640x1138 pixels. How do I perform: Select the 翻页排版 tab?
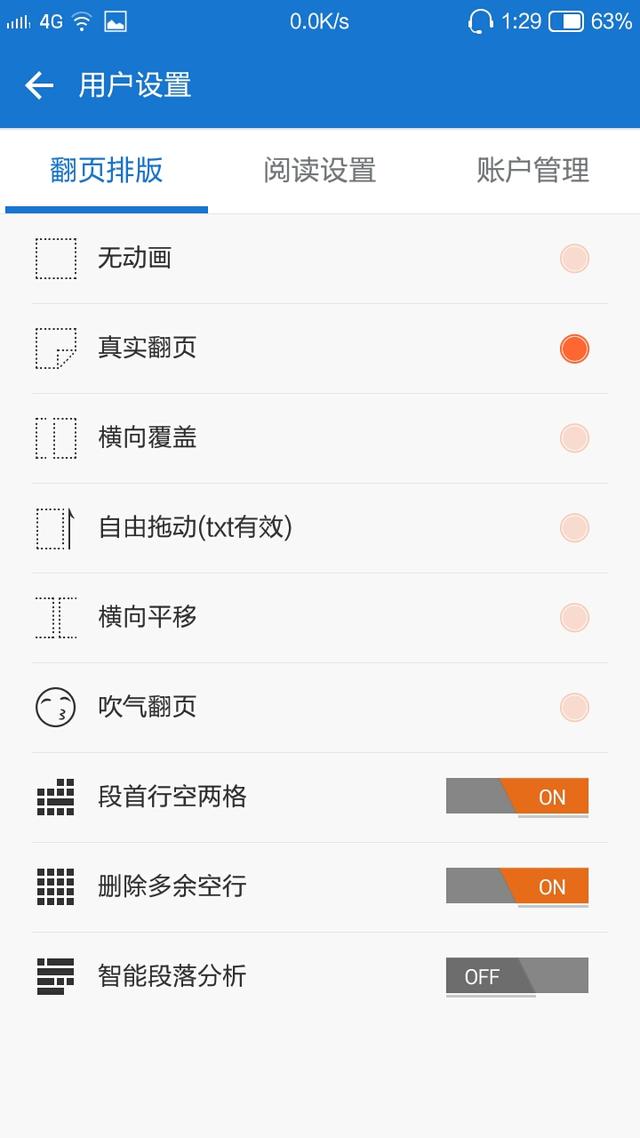coord(107,171)
